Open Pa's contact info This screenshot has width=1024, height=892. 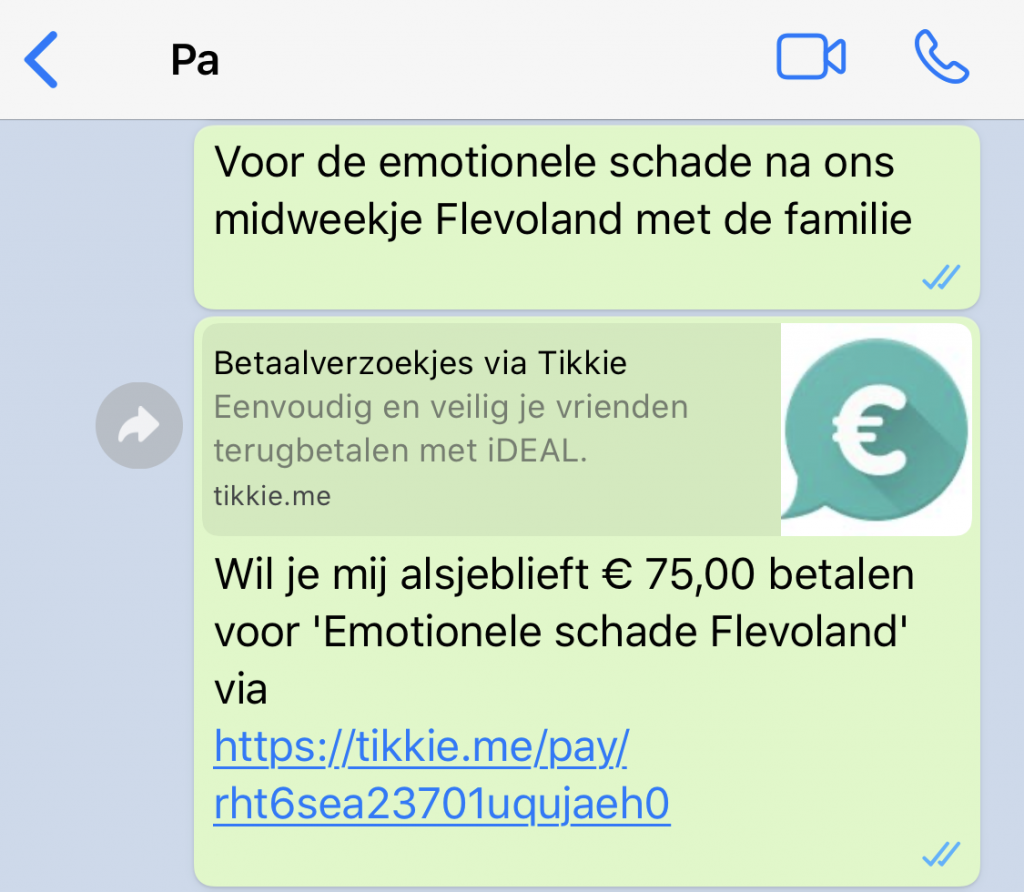[x=195, y=60]
